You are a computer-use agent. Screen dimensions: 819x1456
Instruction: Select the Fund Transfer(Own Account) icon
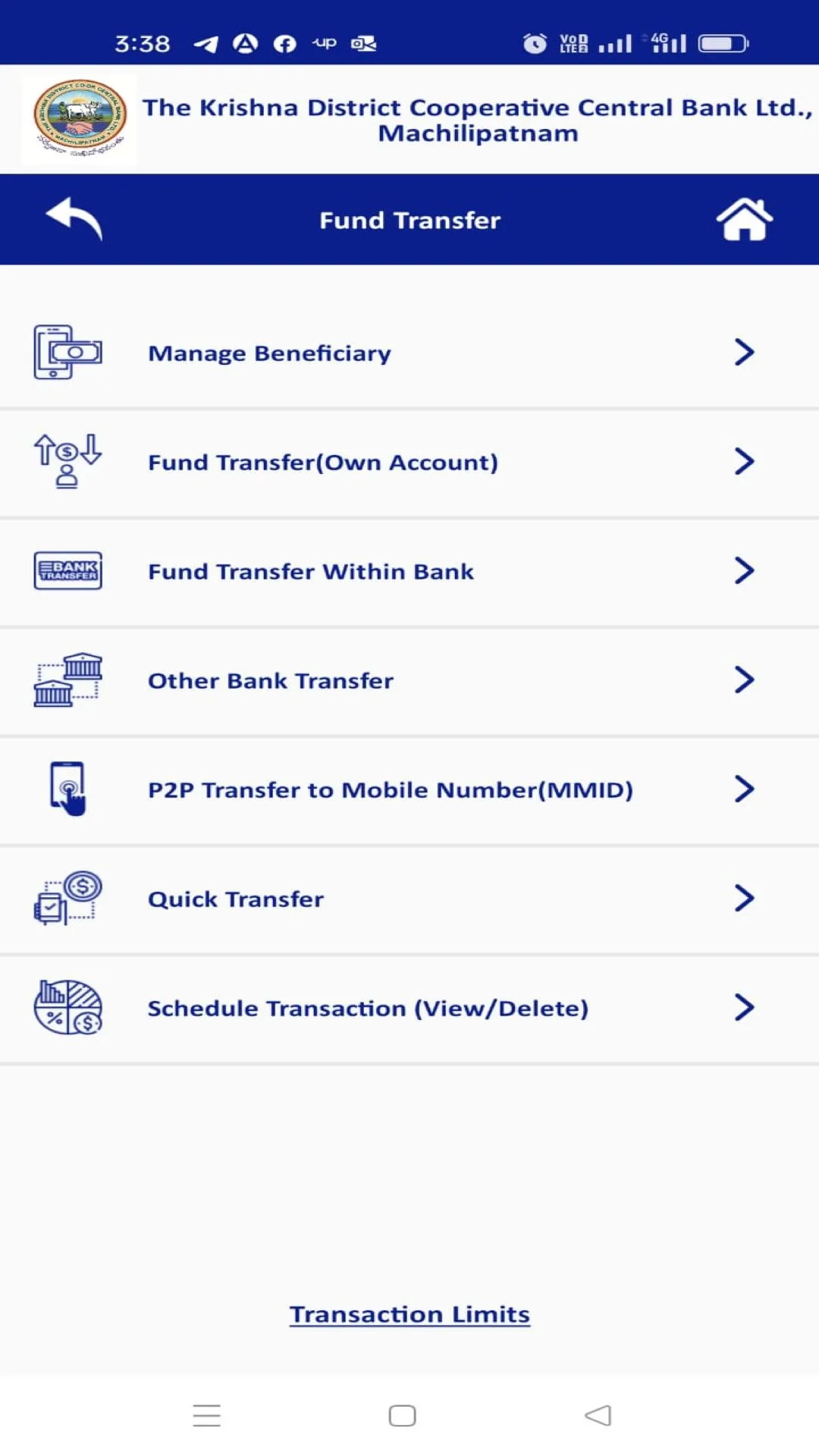click(67, 461)
